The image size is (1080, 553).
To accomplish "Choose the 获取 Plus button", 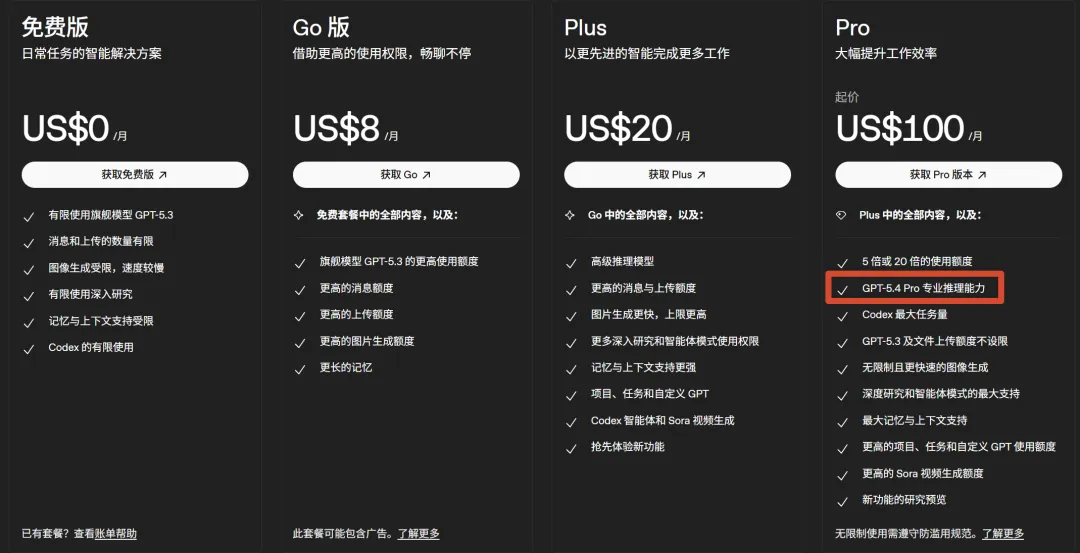I will coord(677,174).
